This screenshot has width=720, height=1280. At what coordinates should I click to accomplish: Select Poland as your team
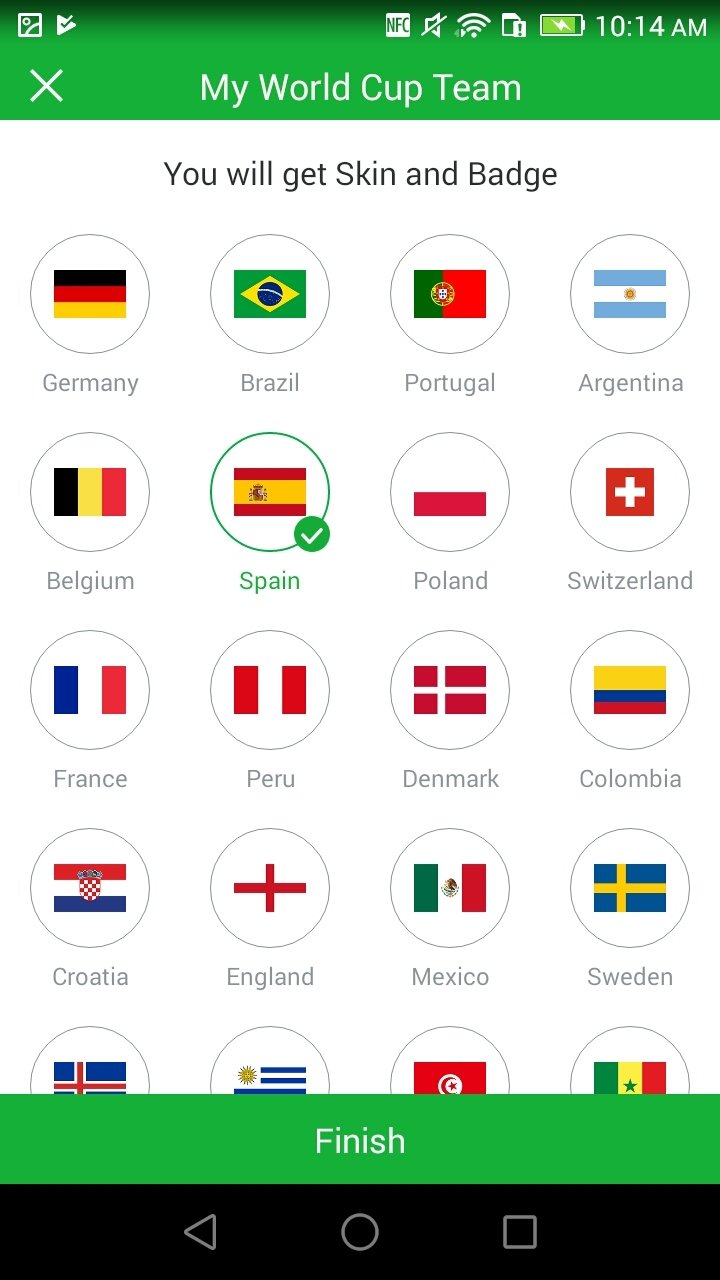click(450, 492)
